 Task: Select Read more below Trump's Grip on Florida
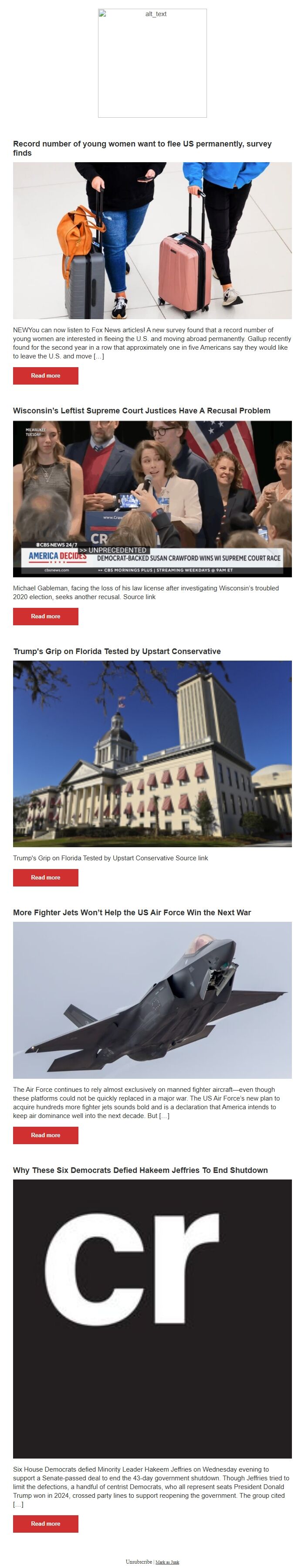coord(46,877)
